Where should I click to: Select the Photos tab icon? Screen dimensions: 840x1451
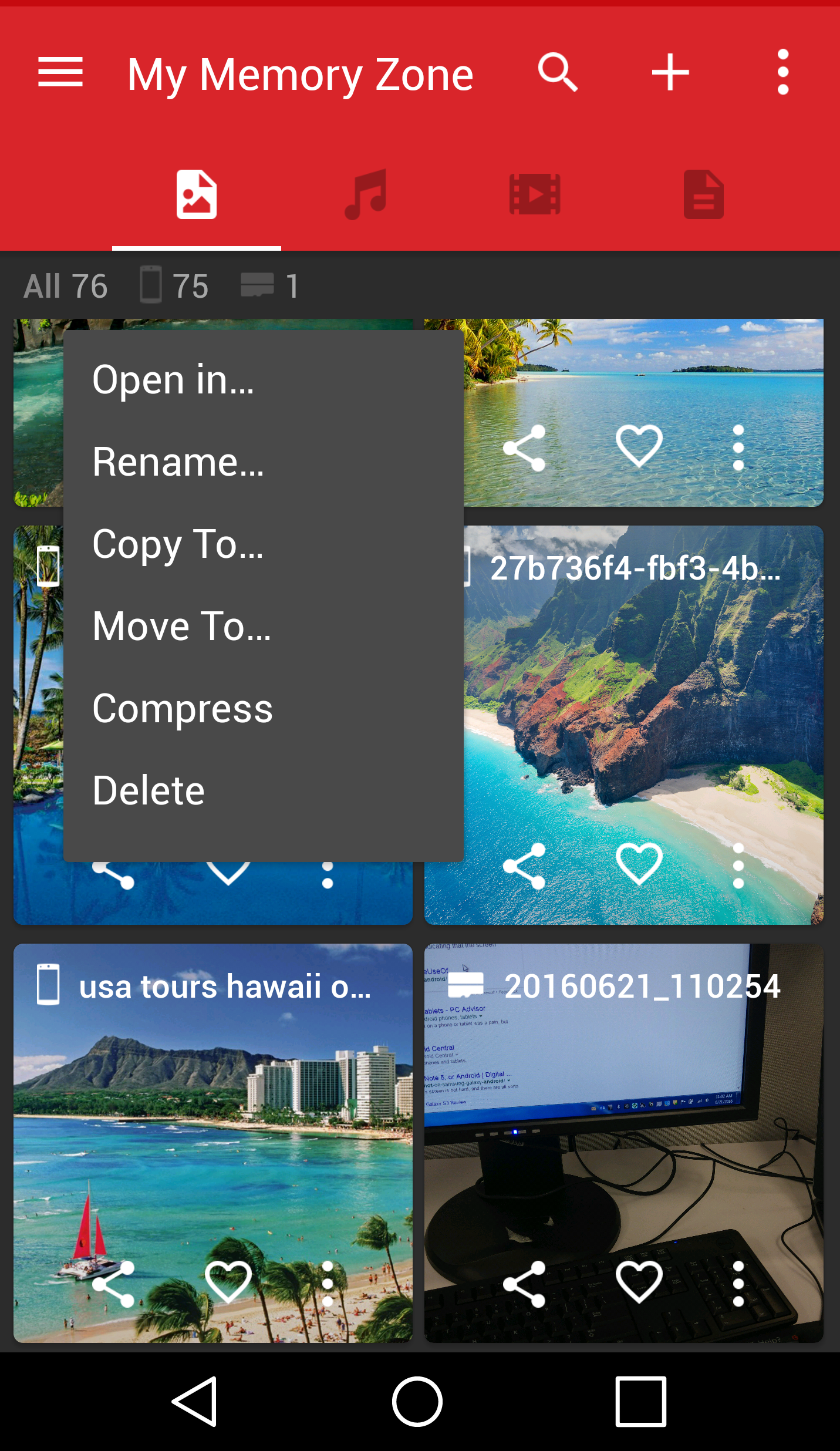tap(196, 195)
